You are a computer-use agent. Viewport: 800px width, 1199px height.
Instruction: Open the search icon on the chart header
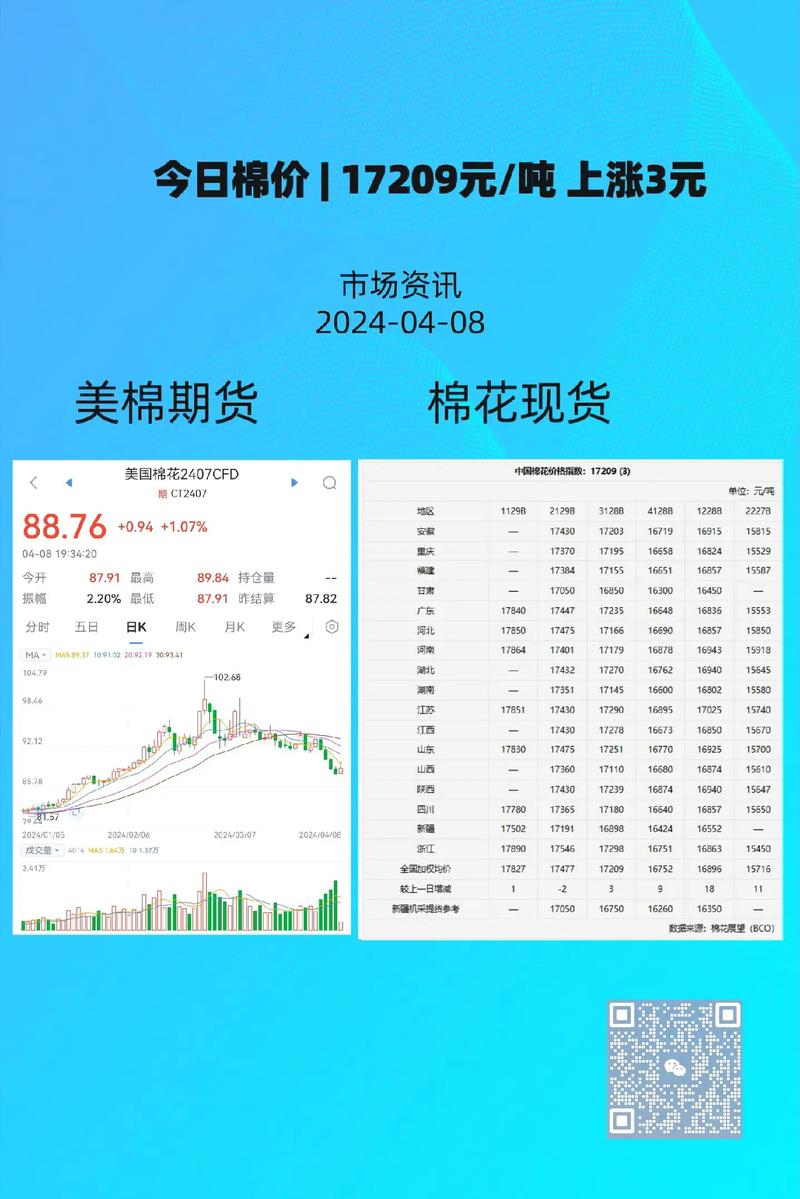pyautogui.click(x=327, y=480)
